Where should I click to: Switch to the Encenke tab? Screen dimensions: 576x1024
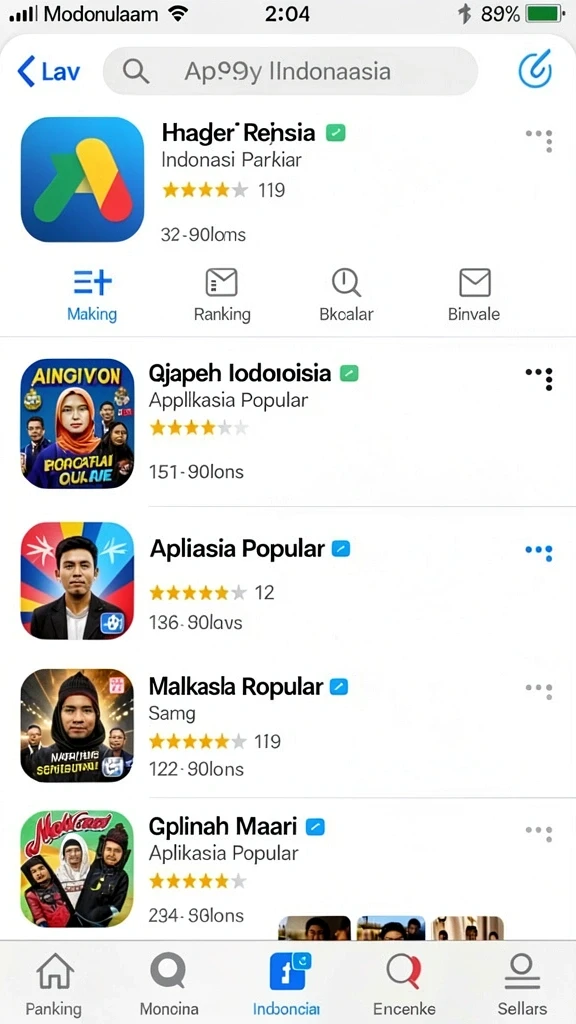(404, 984)
